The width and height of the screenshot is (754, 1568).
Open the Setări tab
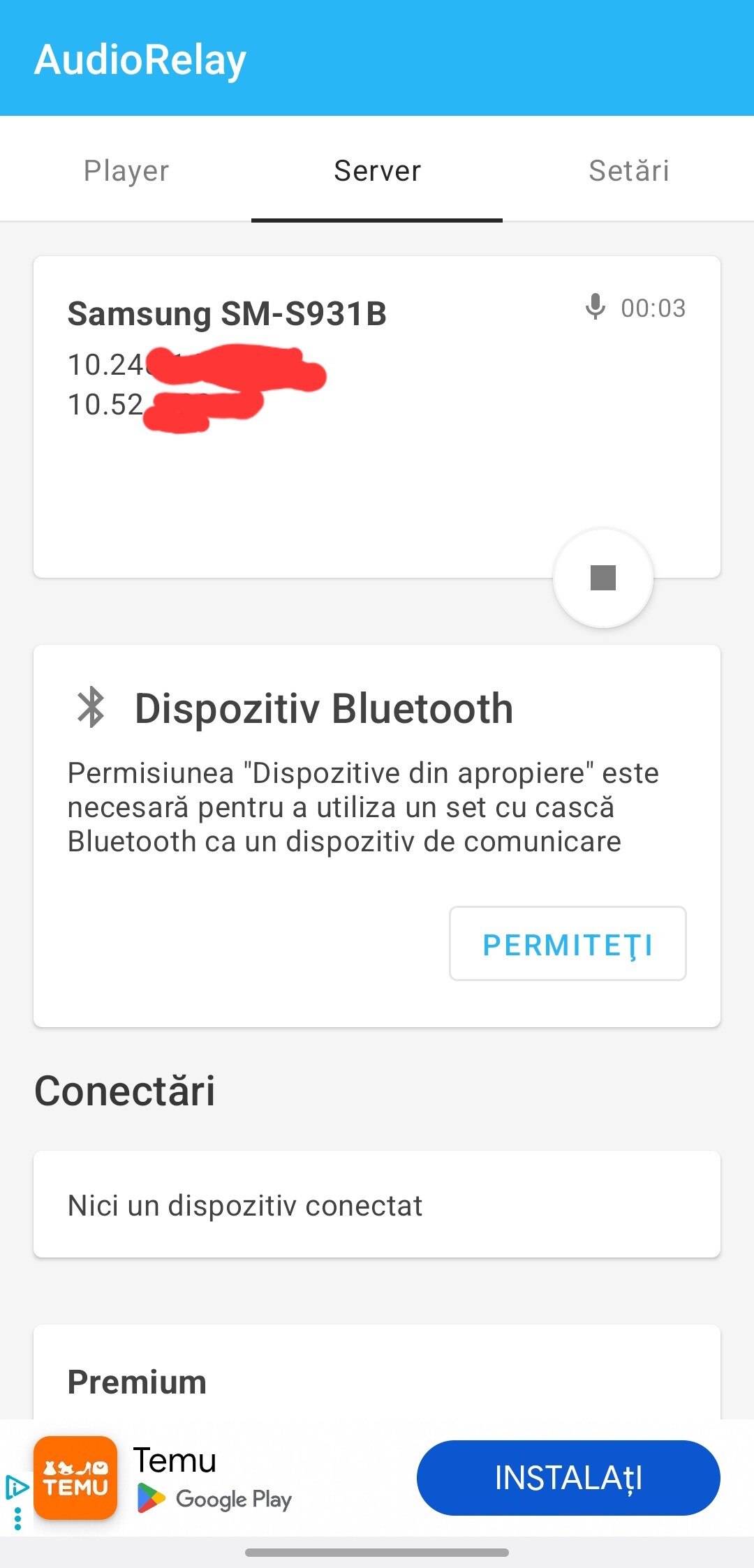[628, 171]
